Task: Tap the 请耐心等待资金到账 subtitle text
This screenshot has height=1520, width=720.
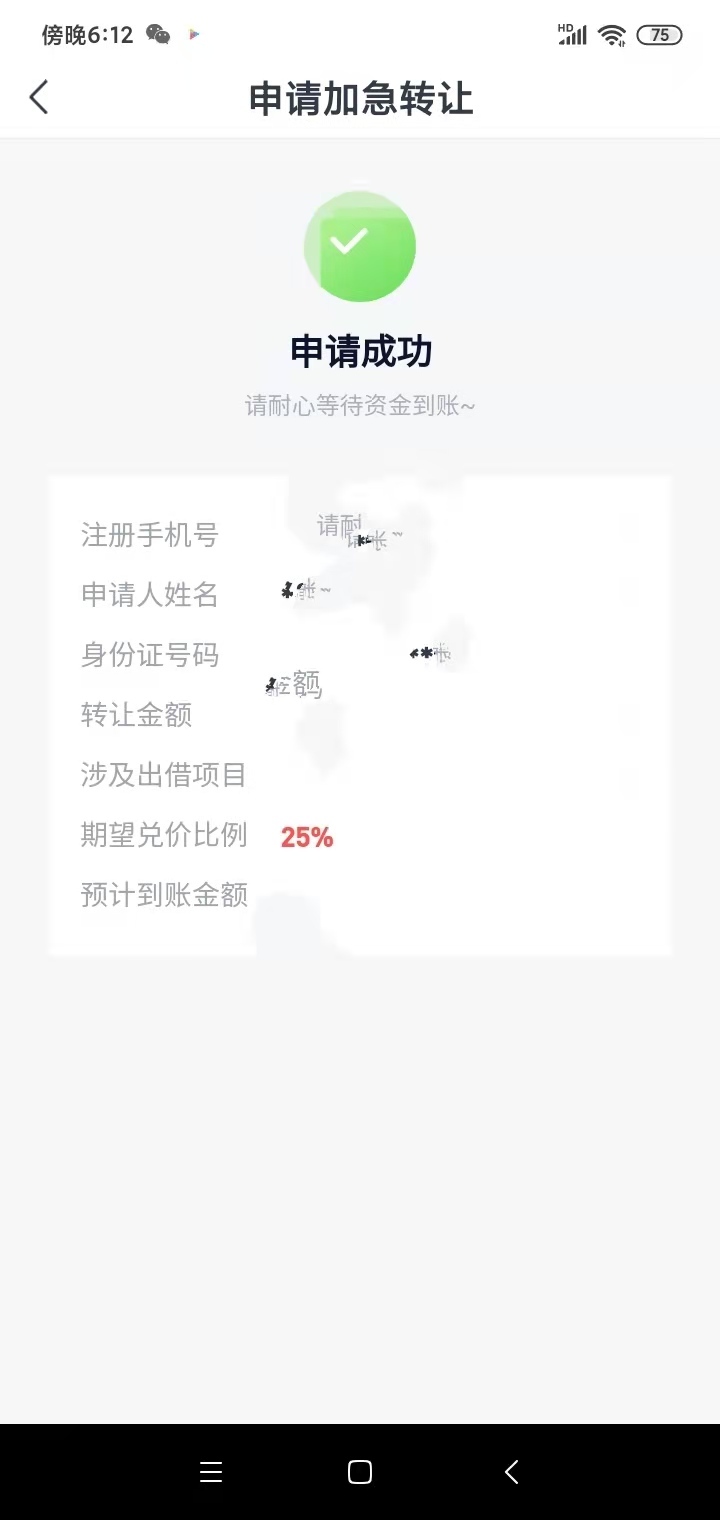Action: [x=360, y=406]
